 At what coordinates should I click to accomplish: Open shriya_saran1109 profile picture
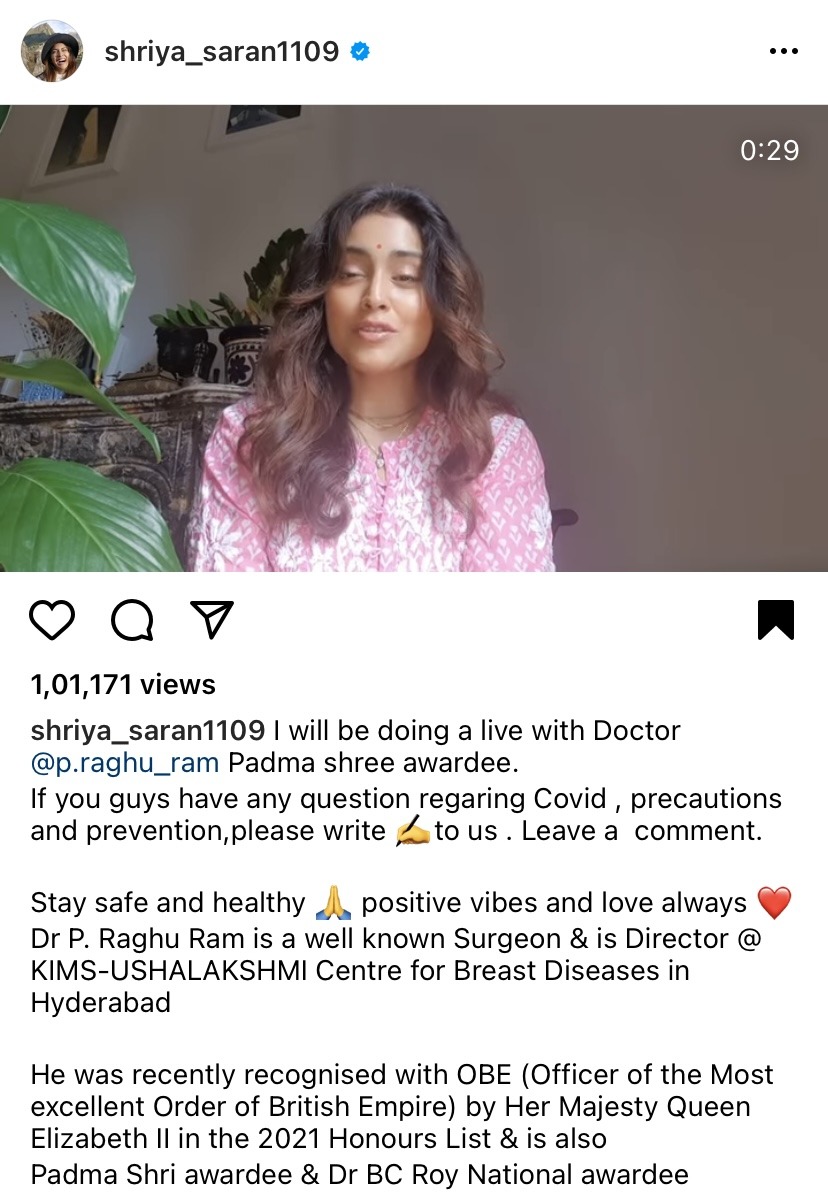click(52, 51)
